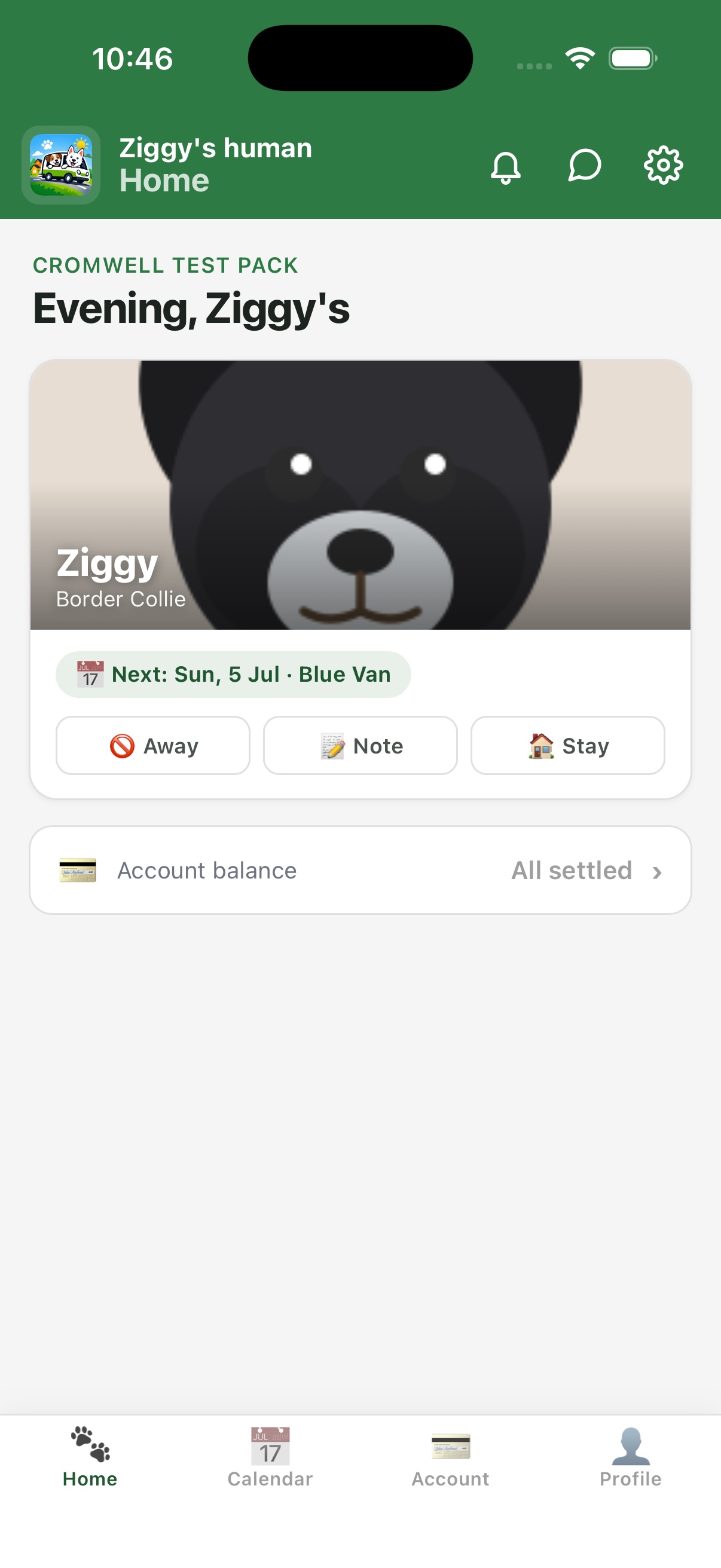Viewport: 721px width, 1568px height.
Task: Open the settings gear
Action: [x=663, y=166]
